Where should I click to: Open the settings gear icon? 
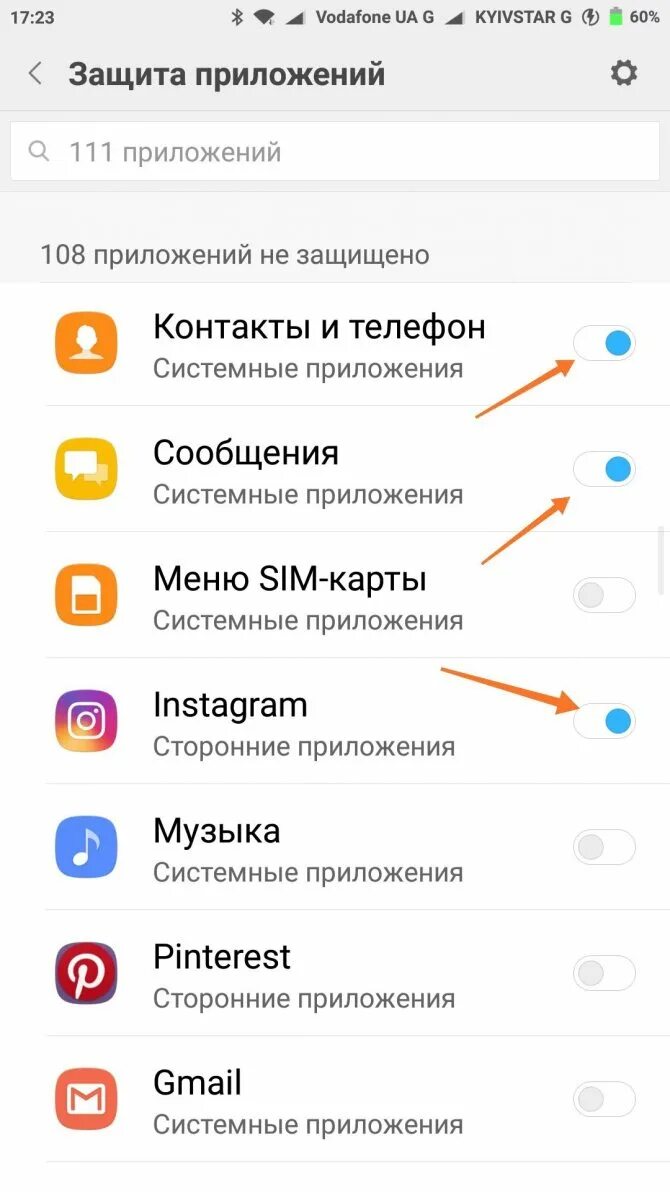coord(624,73)
